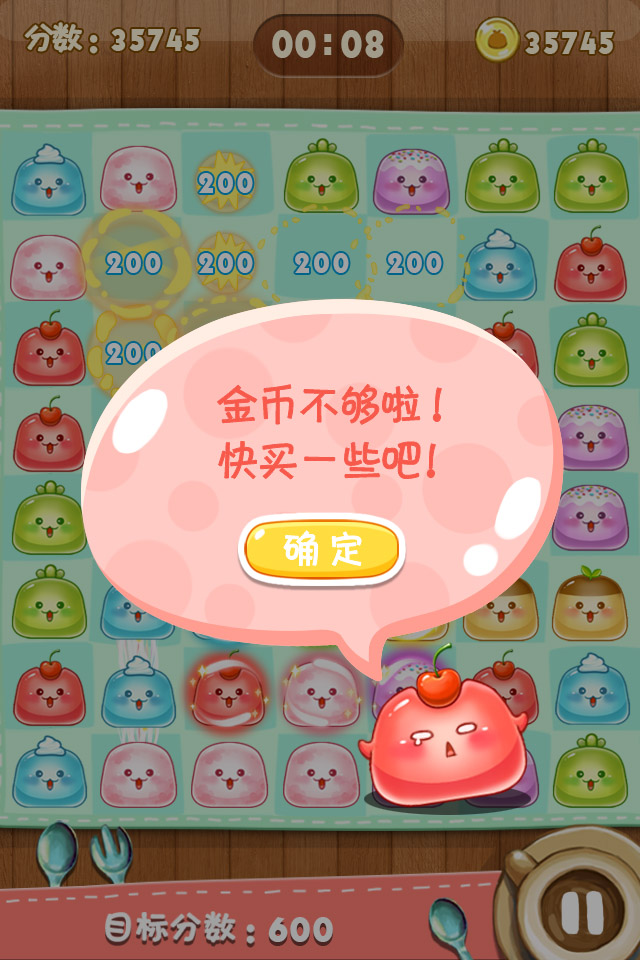
Task: Tap the 确定 button to dismiss the coin warning
Action: 321,550
